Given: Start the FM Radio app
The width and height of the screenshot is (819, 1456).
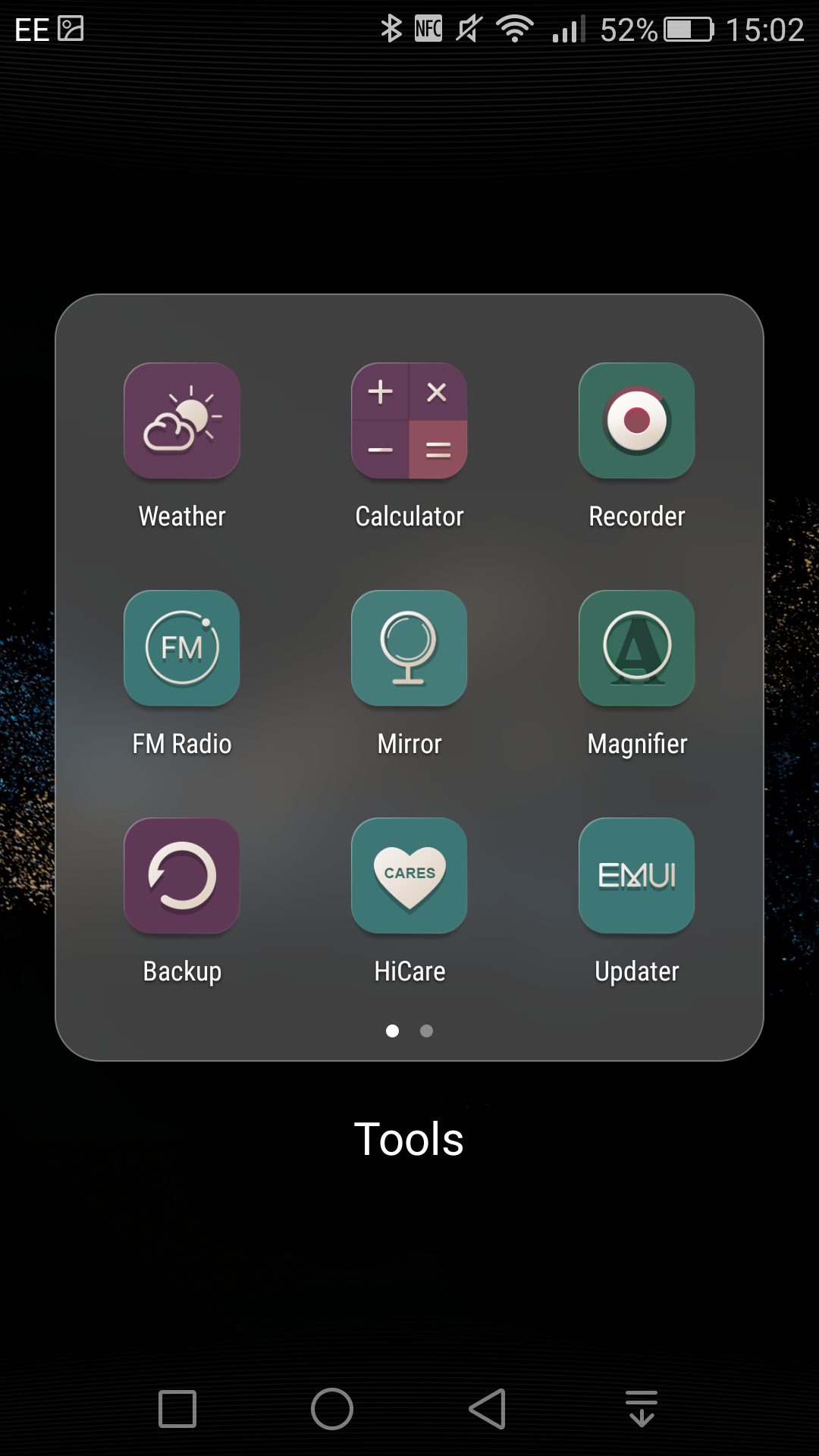Looking at the screenshot, I should tap(182, 648).
